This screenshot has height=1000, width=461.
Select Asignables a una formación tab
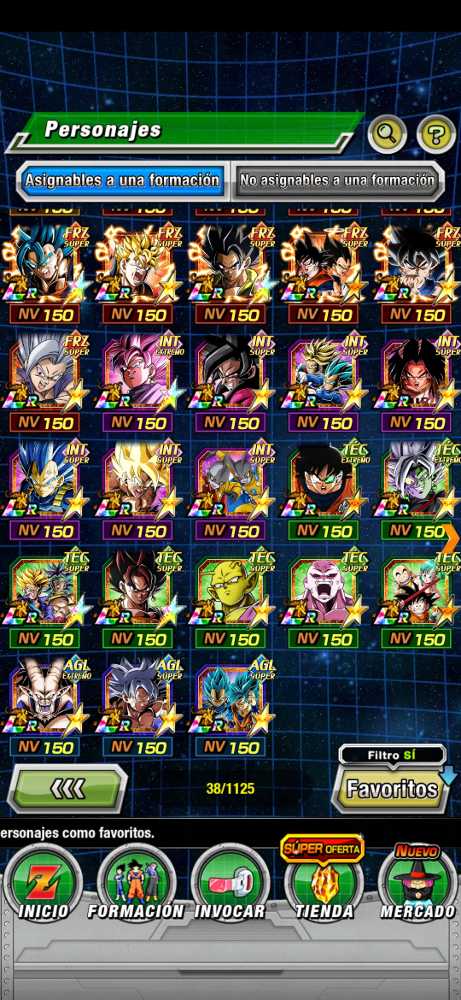coord(122,180)
